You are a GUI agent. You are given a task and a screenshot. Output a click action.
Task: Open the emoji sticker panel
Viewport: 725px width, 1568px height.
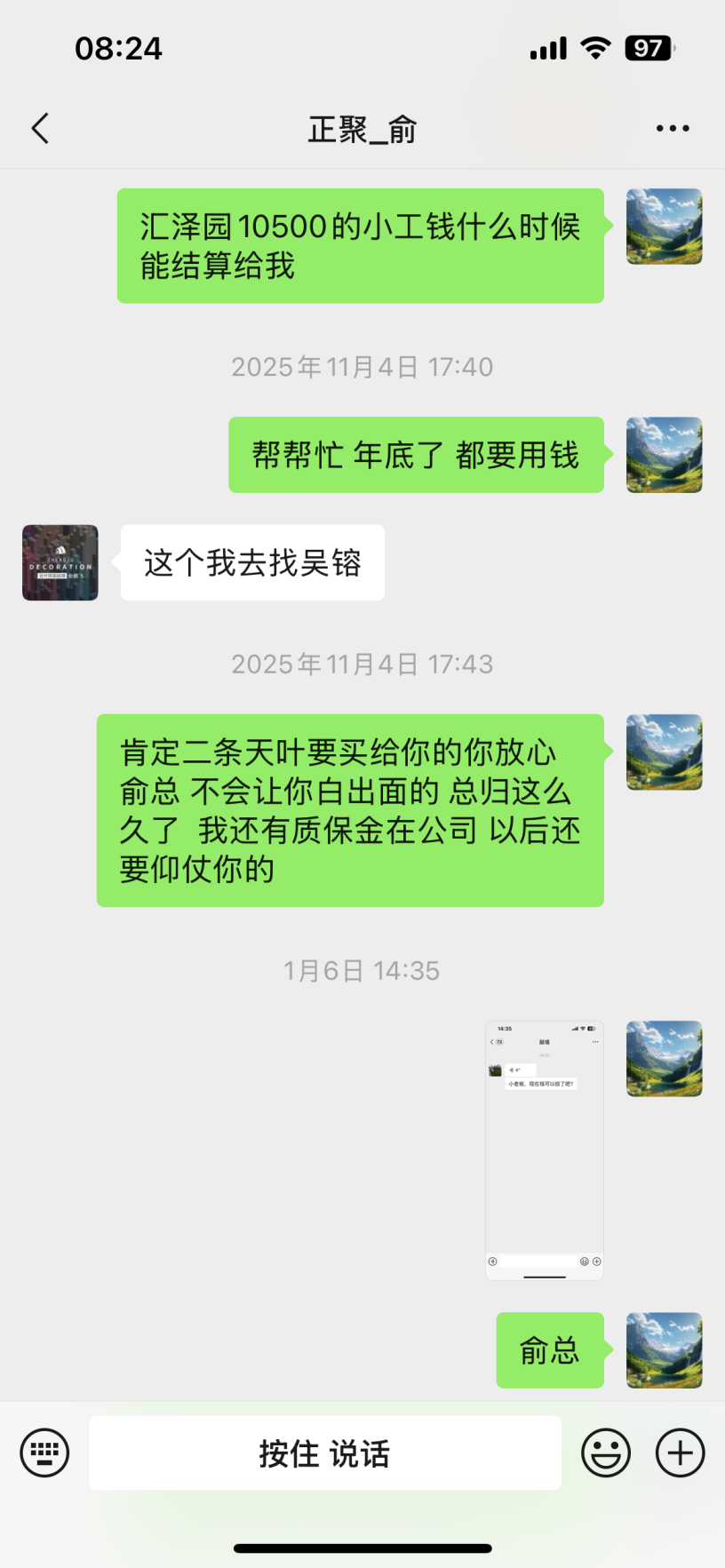click(606, 1453)
